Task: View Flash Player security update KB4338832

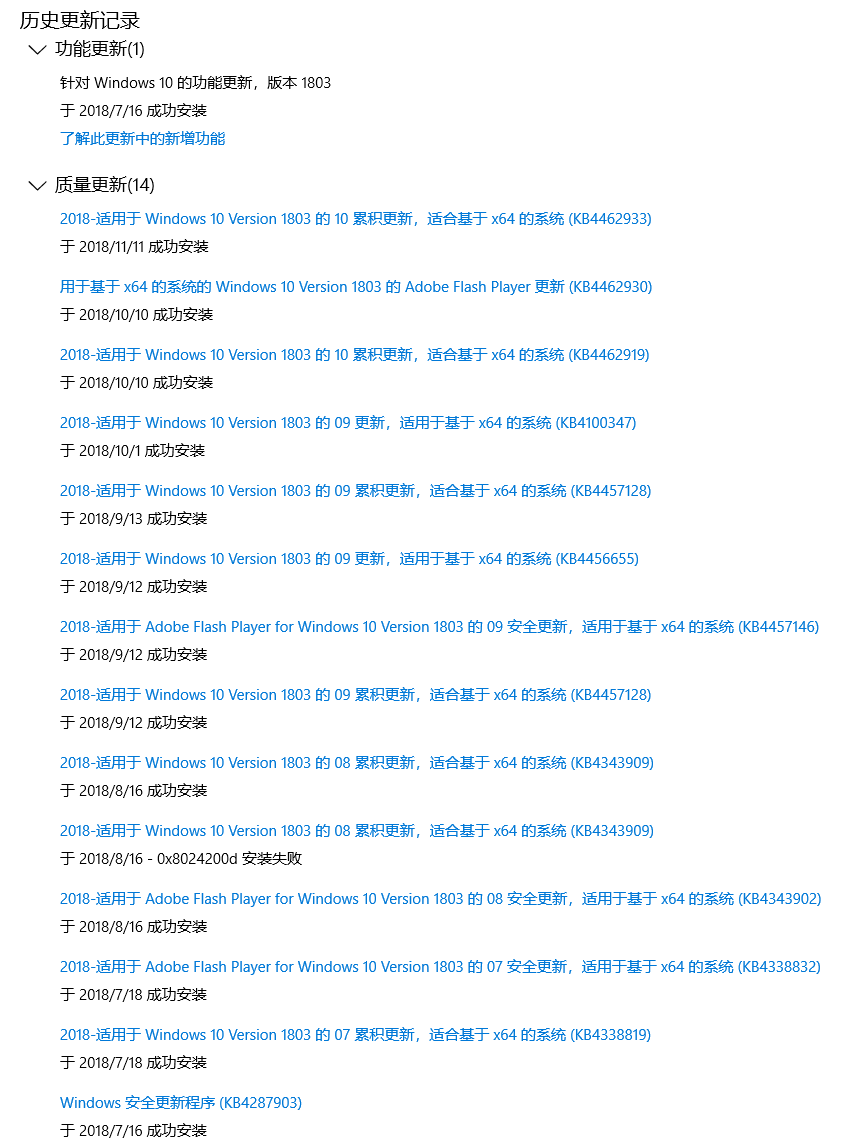Action: click(x=440, y=967)
